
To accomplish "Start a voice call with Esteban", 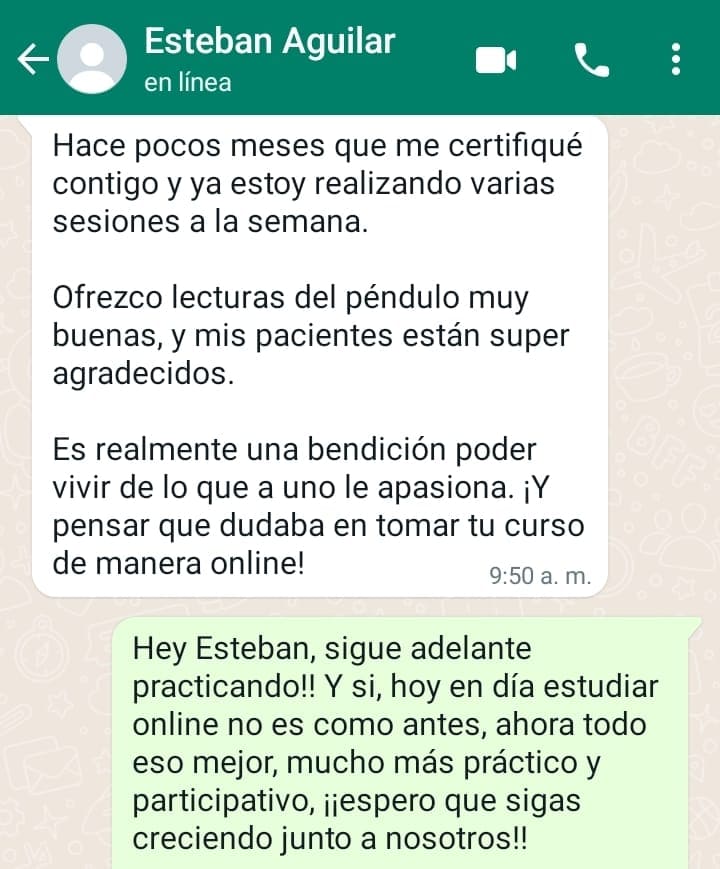I will pyautogui.click(x=592, y=61).
